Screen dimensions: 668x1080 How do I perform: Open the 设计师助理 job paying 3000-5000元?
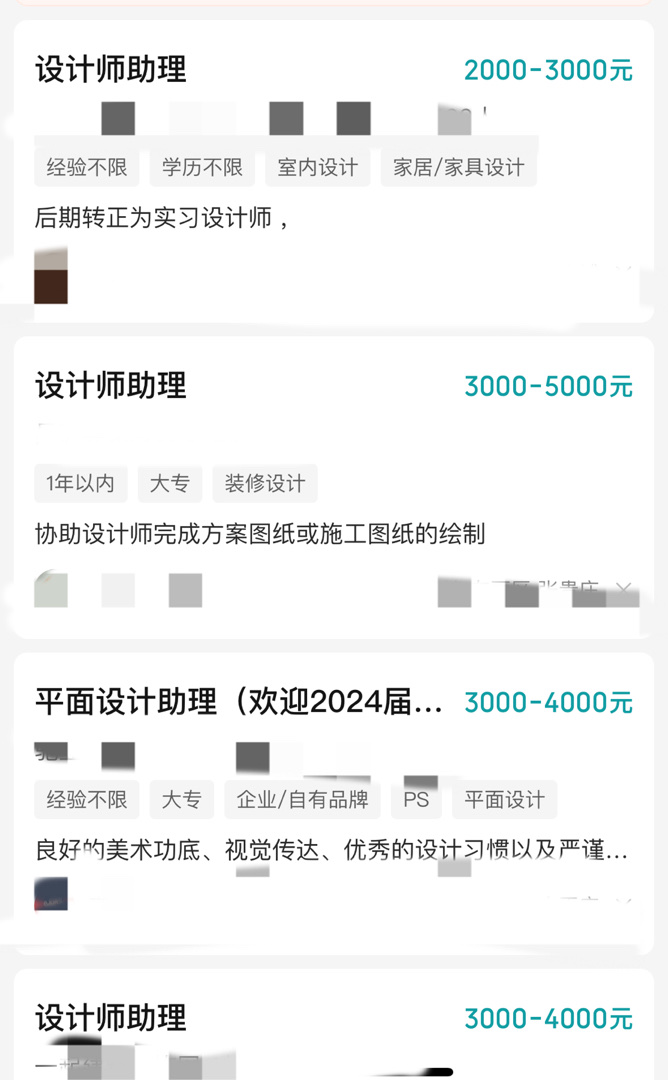pos(111,386)
